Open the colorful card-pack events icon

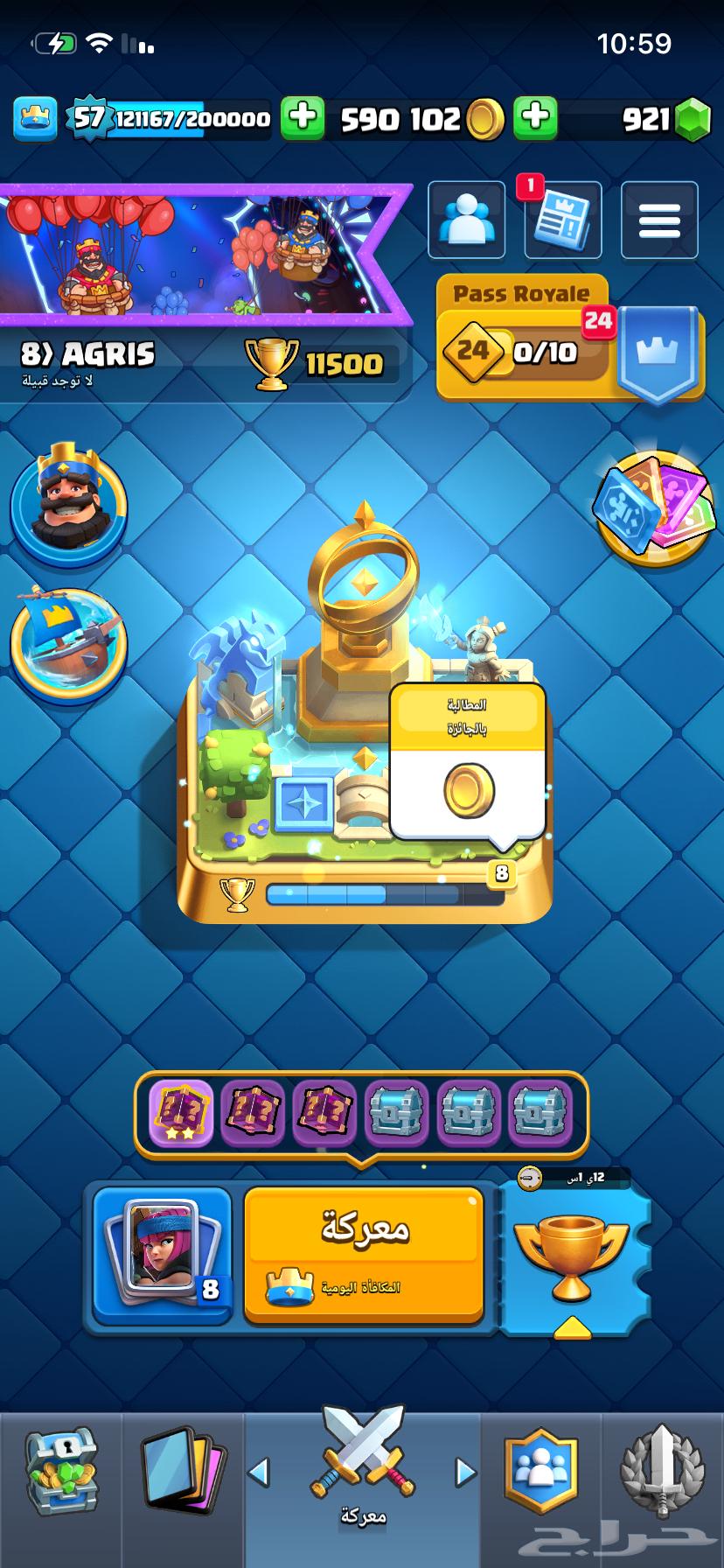pos(654,507)
